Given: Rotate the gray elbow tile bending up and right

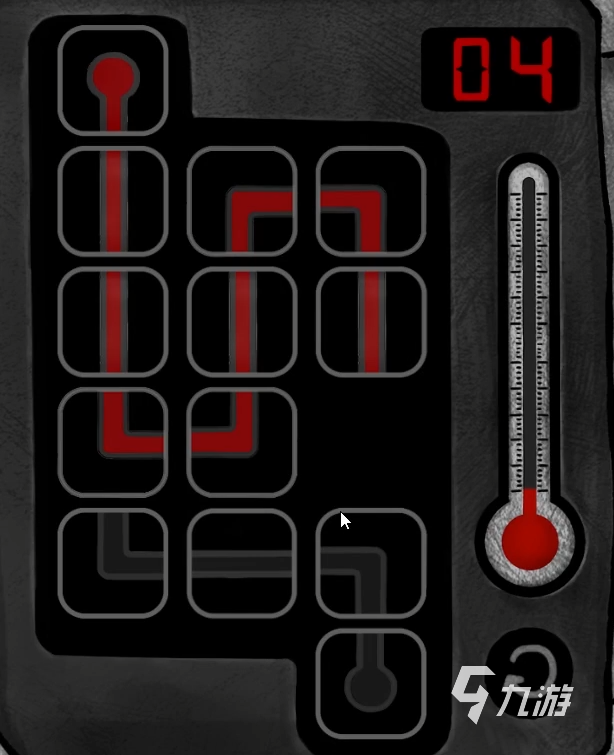Looking at the screenshot, I should point(112,562).
